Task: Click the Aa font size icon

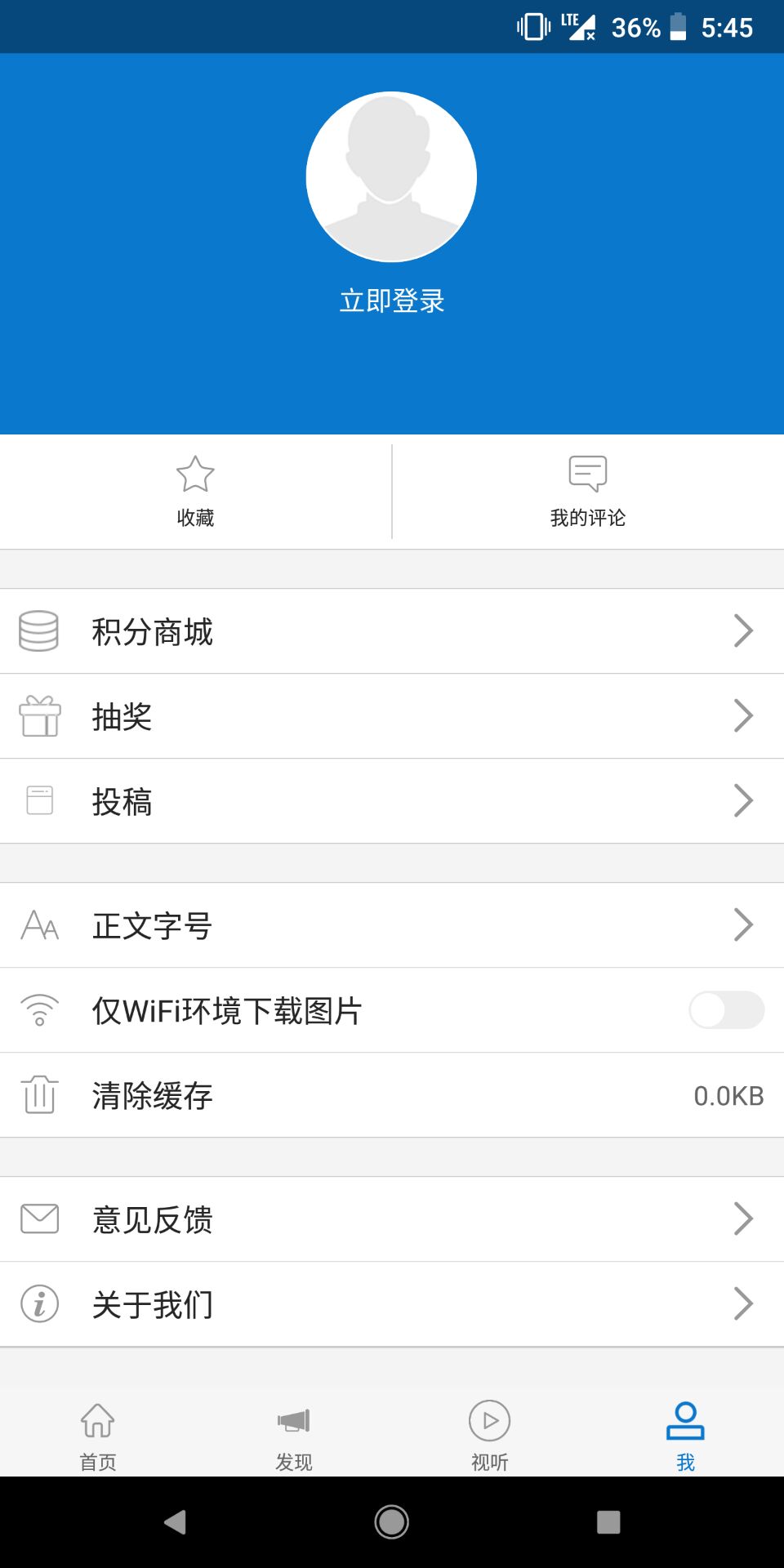Action: click(39, 925)
